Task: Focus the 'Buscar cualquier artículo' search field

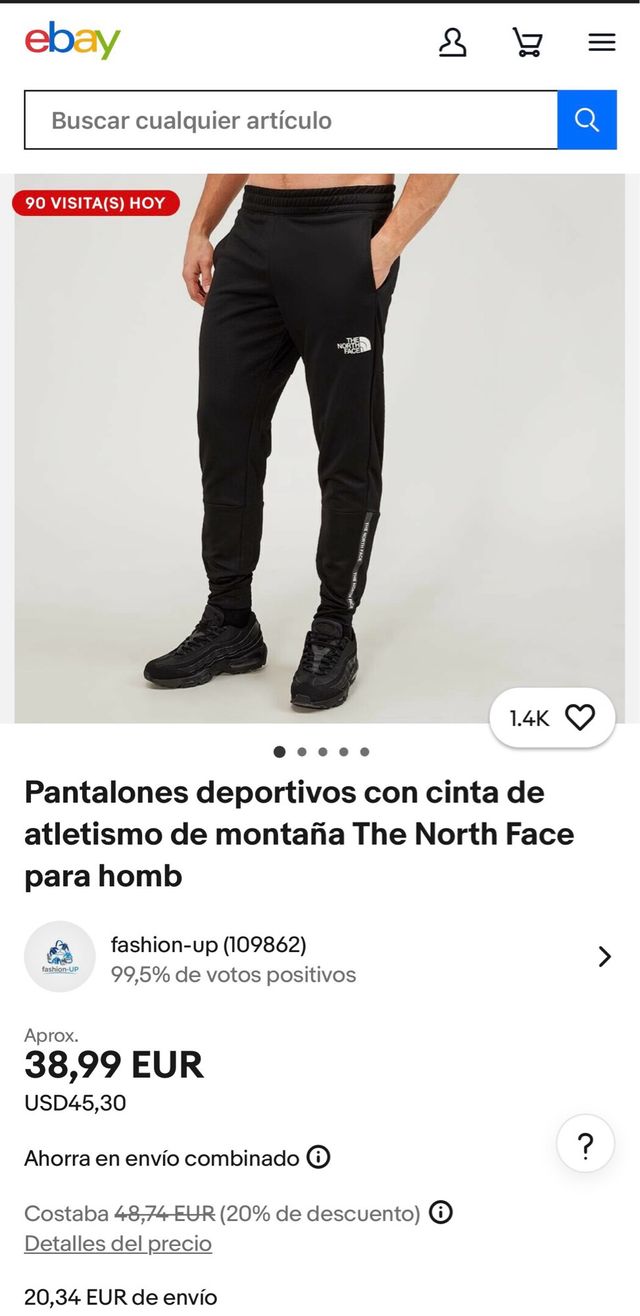Action: click(290, 120)
